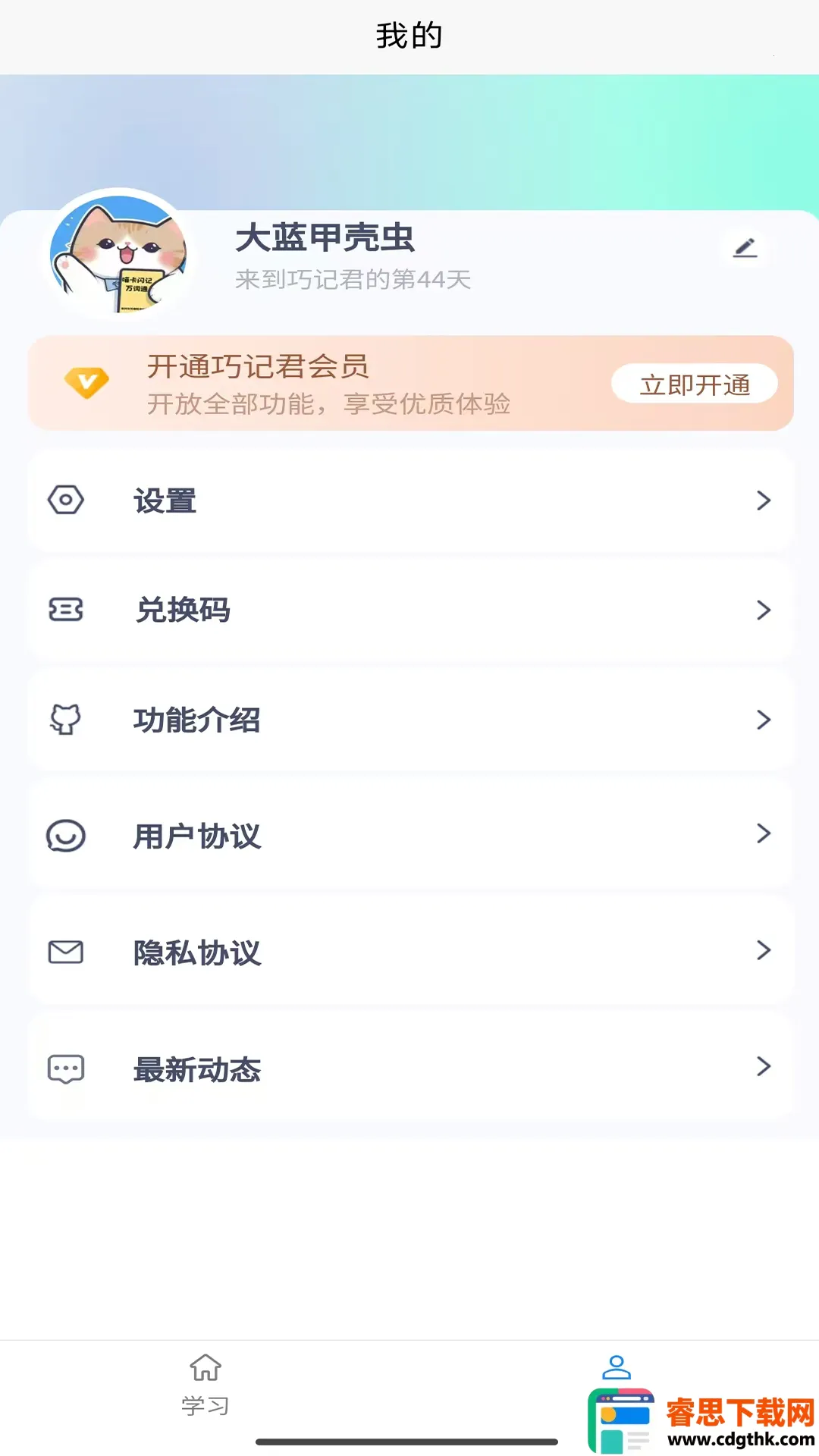The height and width of the screenshot is (1456, 819).
Task: Tap the cat profile avatar
Action: [x=118, y=255]
